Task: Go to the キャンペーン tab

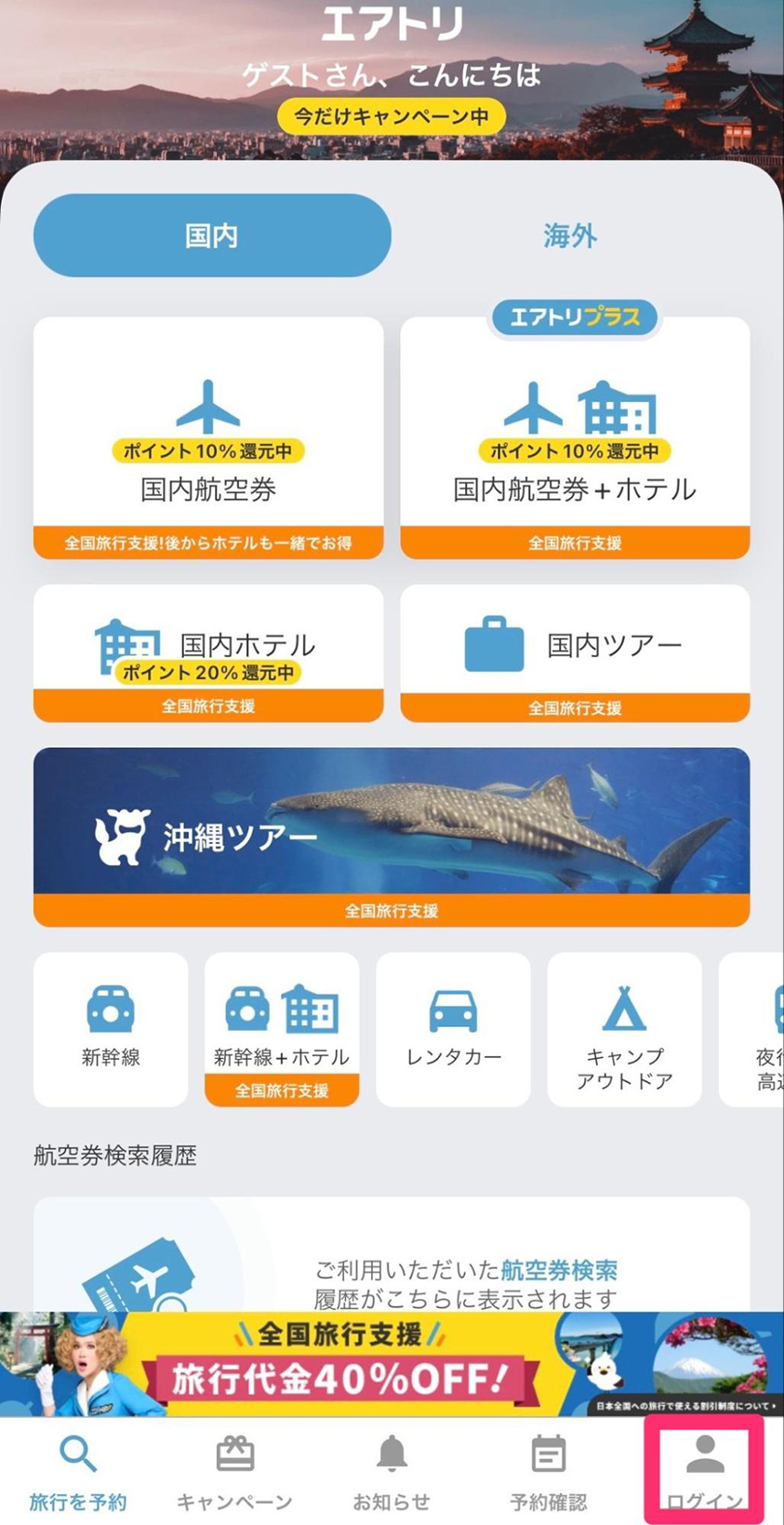Action: (234, 1474)
